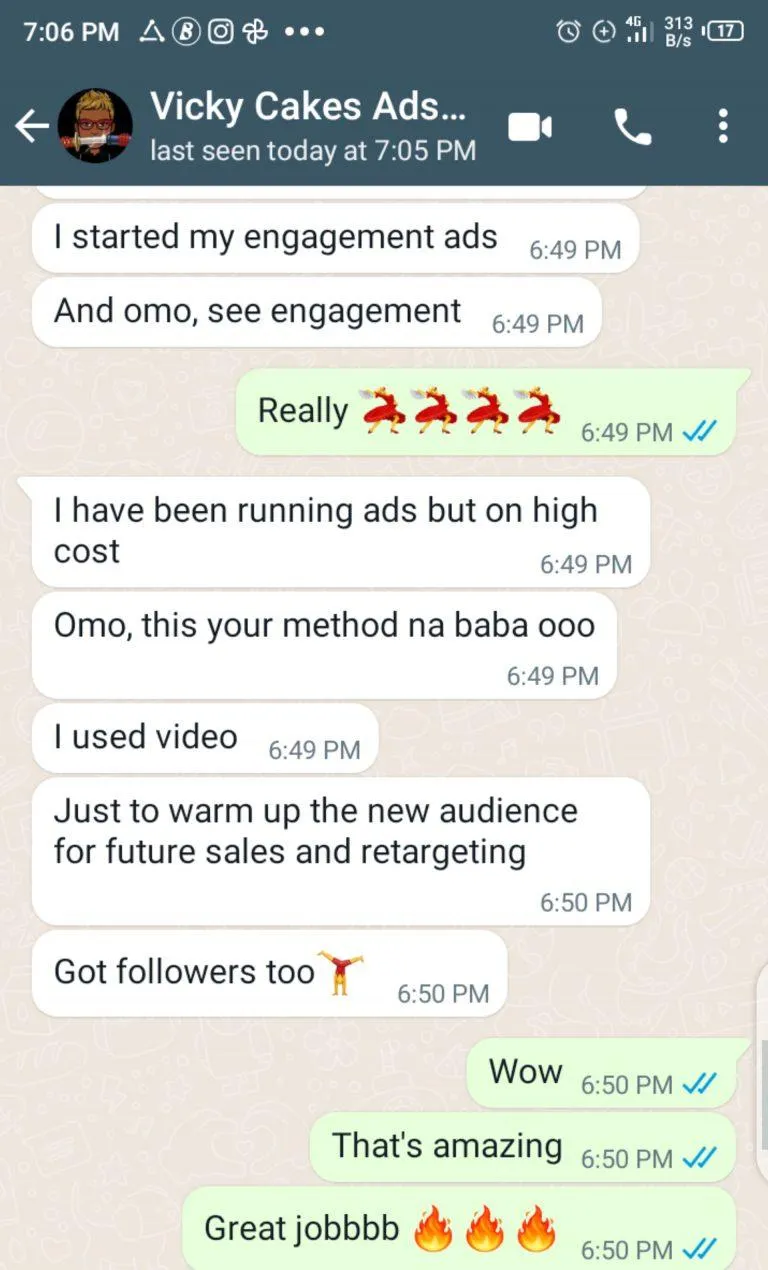The width and height of the screenshot is (768, 1270).
Task: Go back to the chats list
Action: coord(31,127)
